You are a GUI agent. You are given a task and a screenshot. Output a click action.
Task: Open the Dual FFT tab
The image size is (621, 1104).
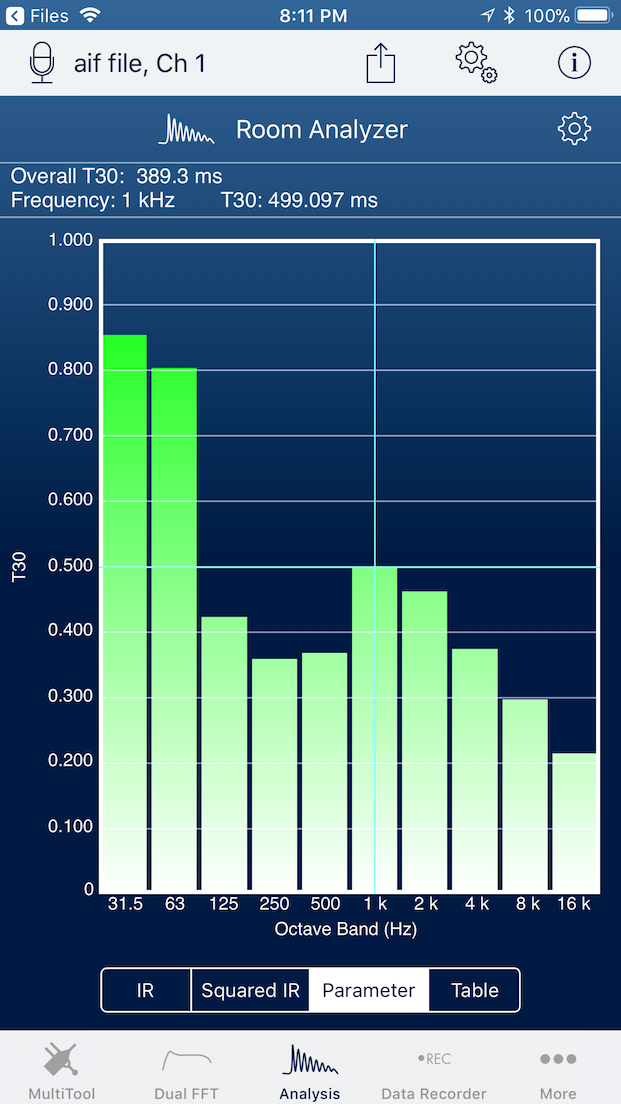(186, 1069)
